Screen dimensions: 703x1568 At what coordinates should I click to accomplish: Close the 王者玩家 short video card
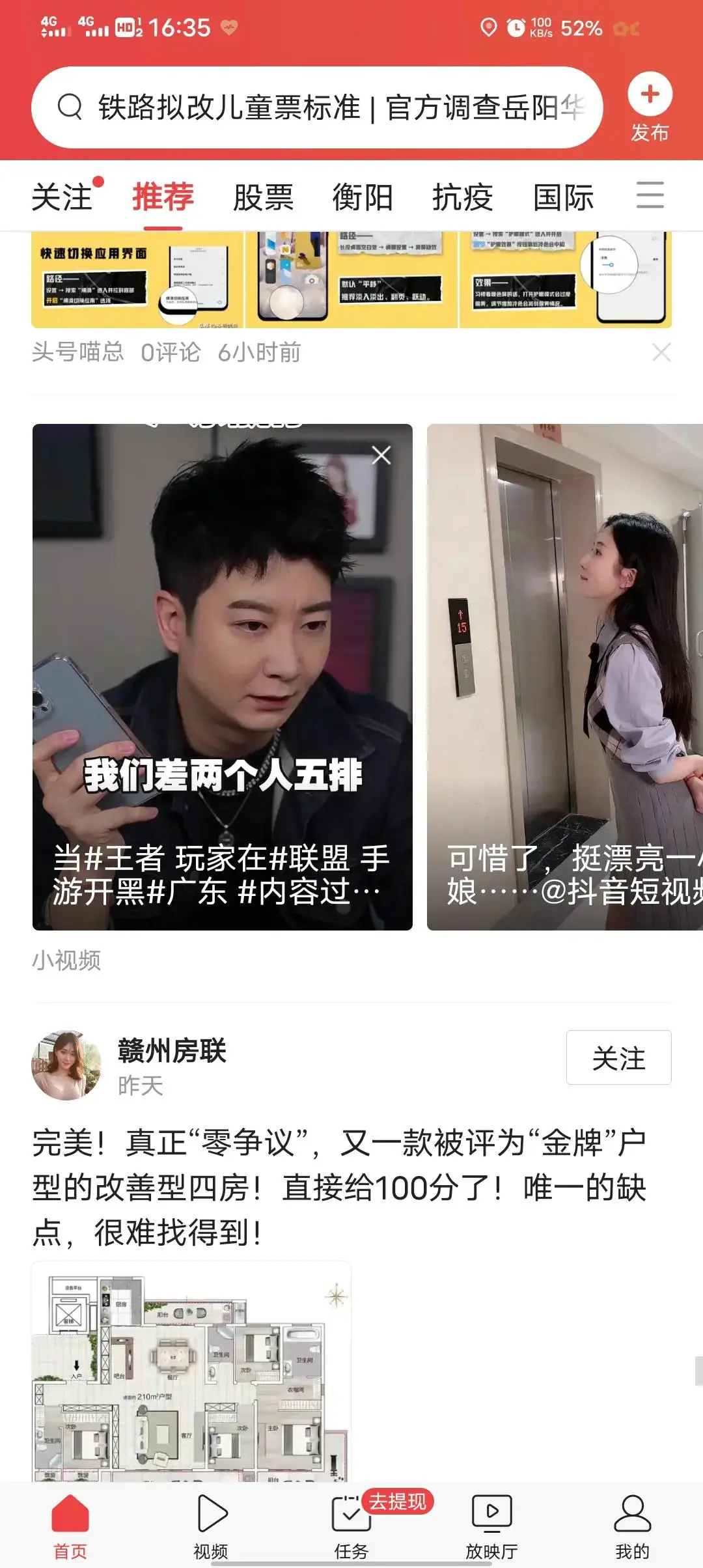tap(381, 455)
